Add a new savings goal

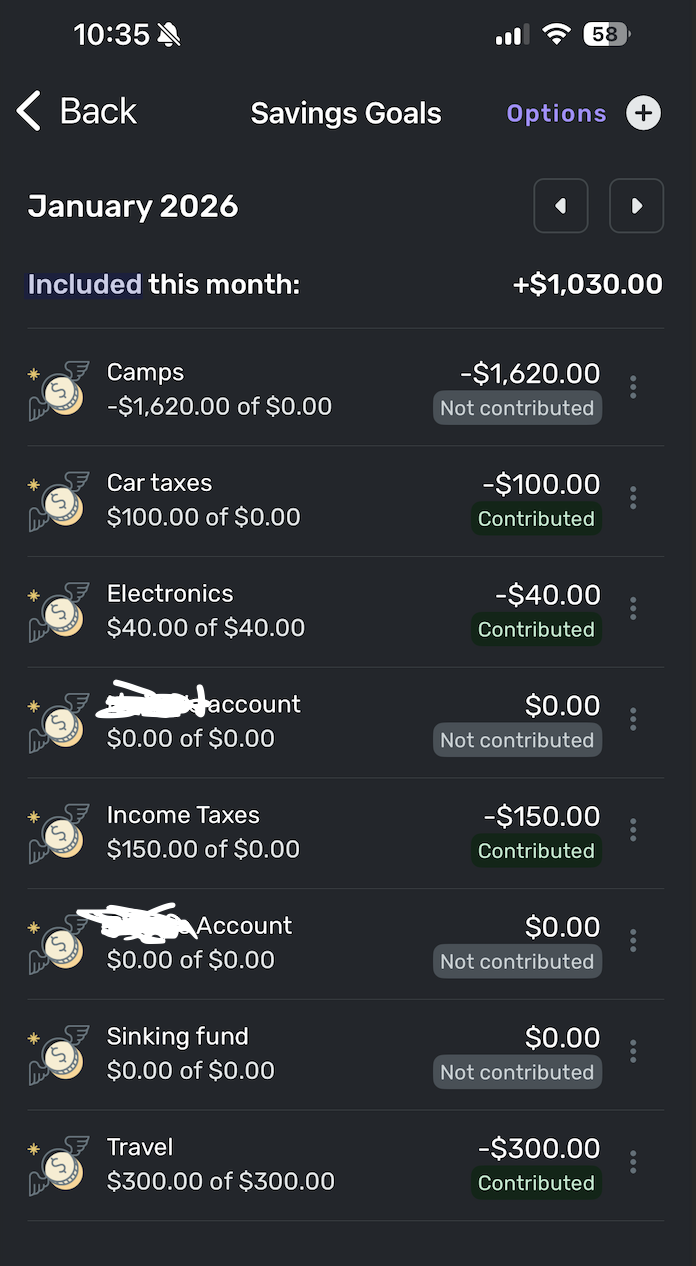point(643,113)
